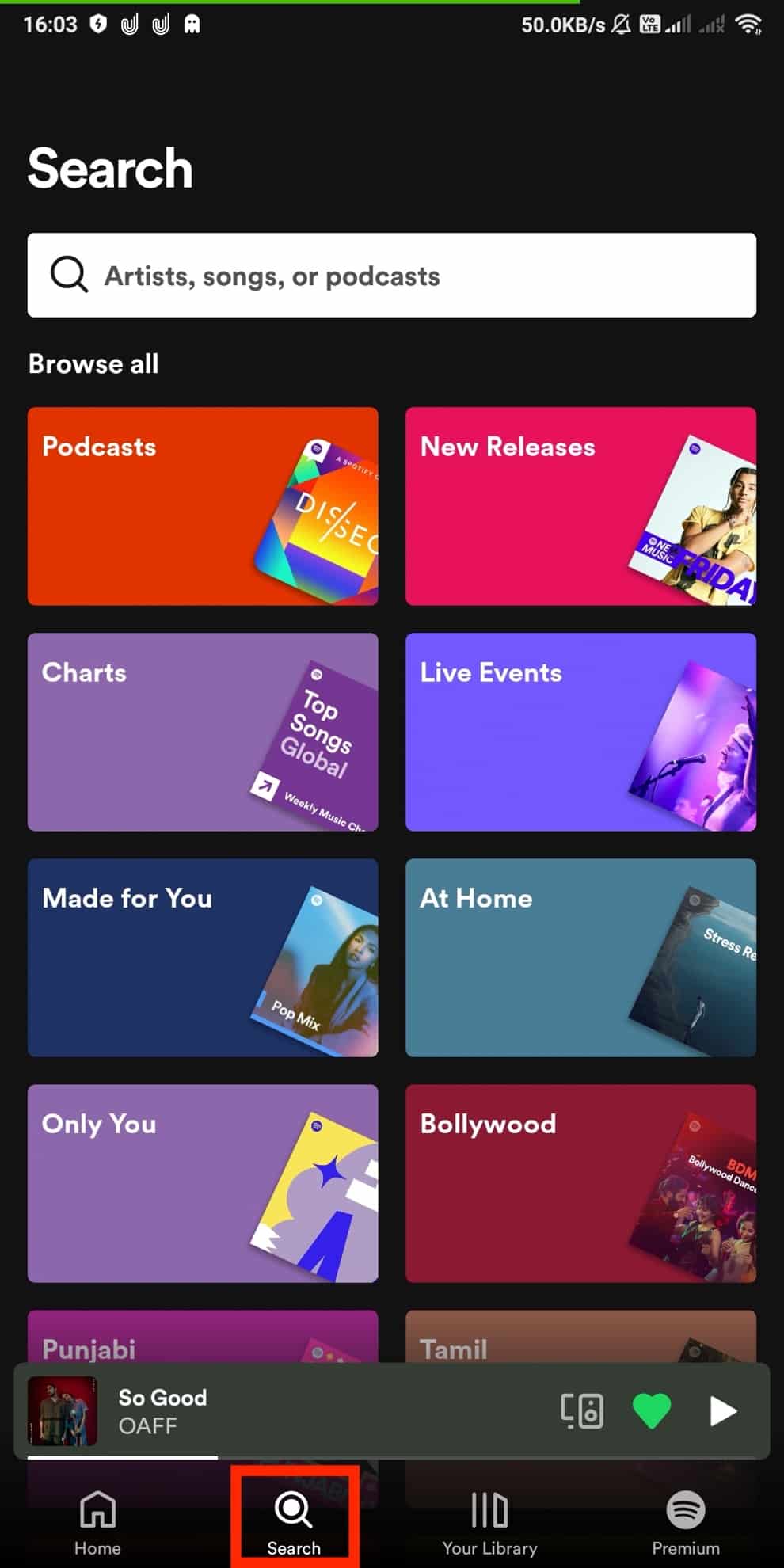784x1568 pixels.
Task: Open the connect to a device icon
Action: click(582, 1411)
